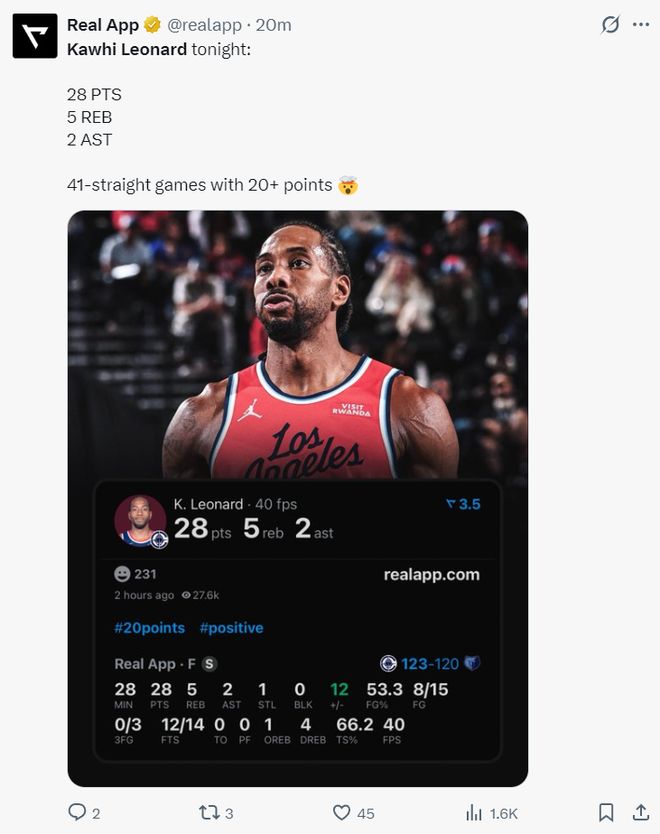View post analytics with 1.6K views

click(476, 812)
